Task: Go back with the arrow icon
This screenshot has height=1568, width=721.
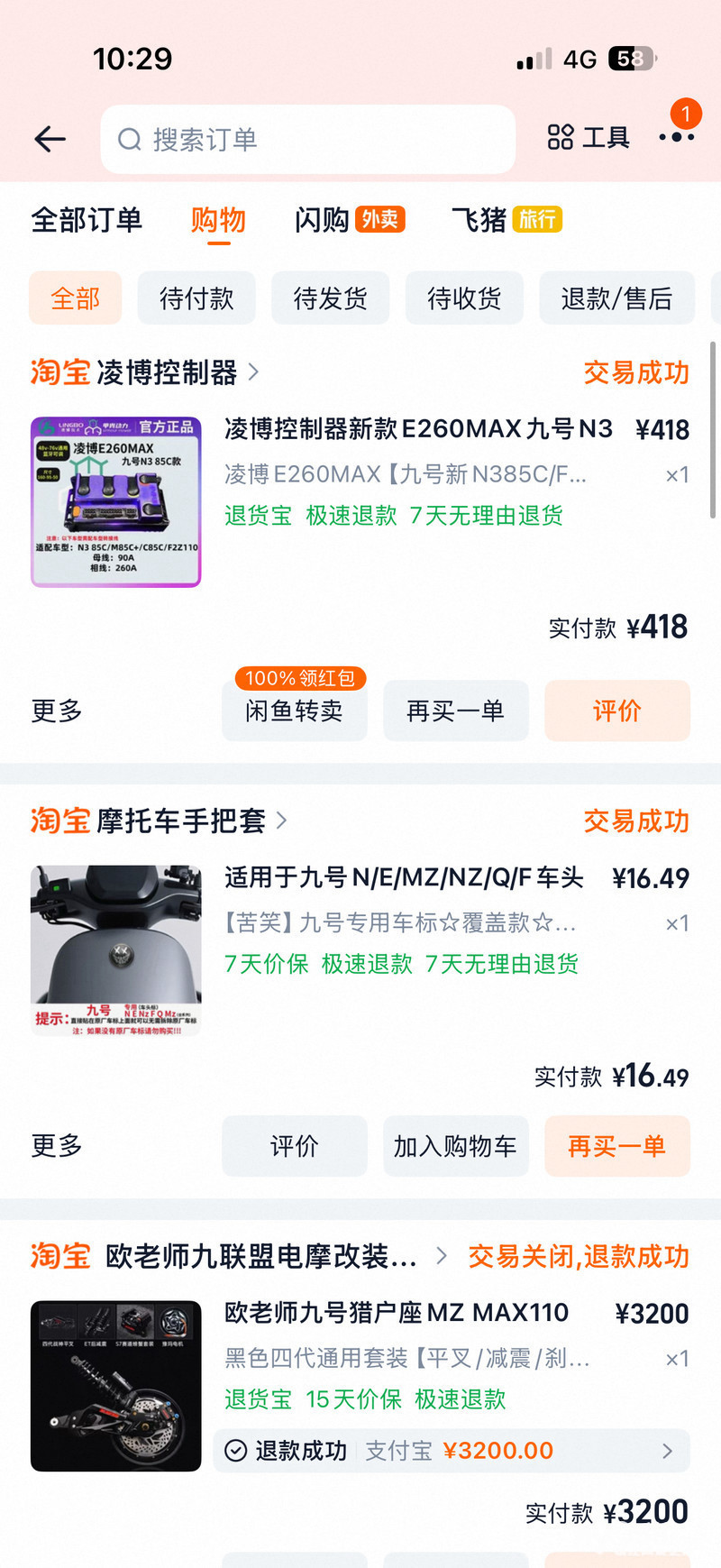Action: coord(50,139)
